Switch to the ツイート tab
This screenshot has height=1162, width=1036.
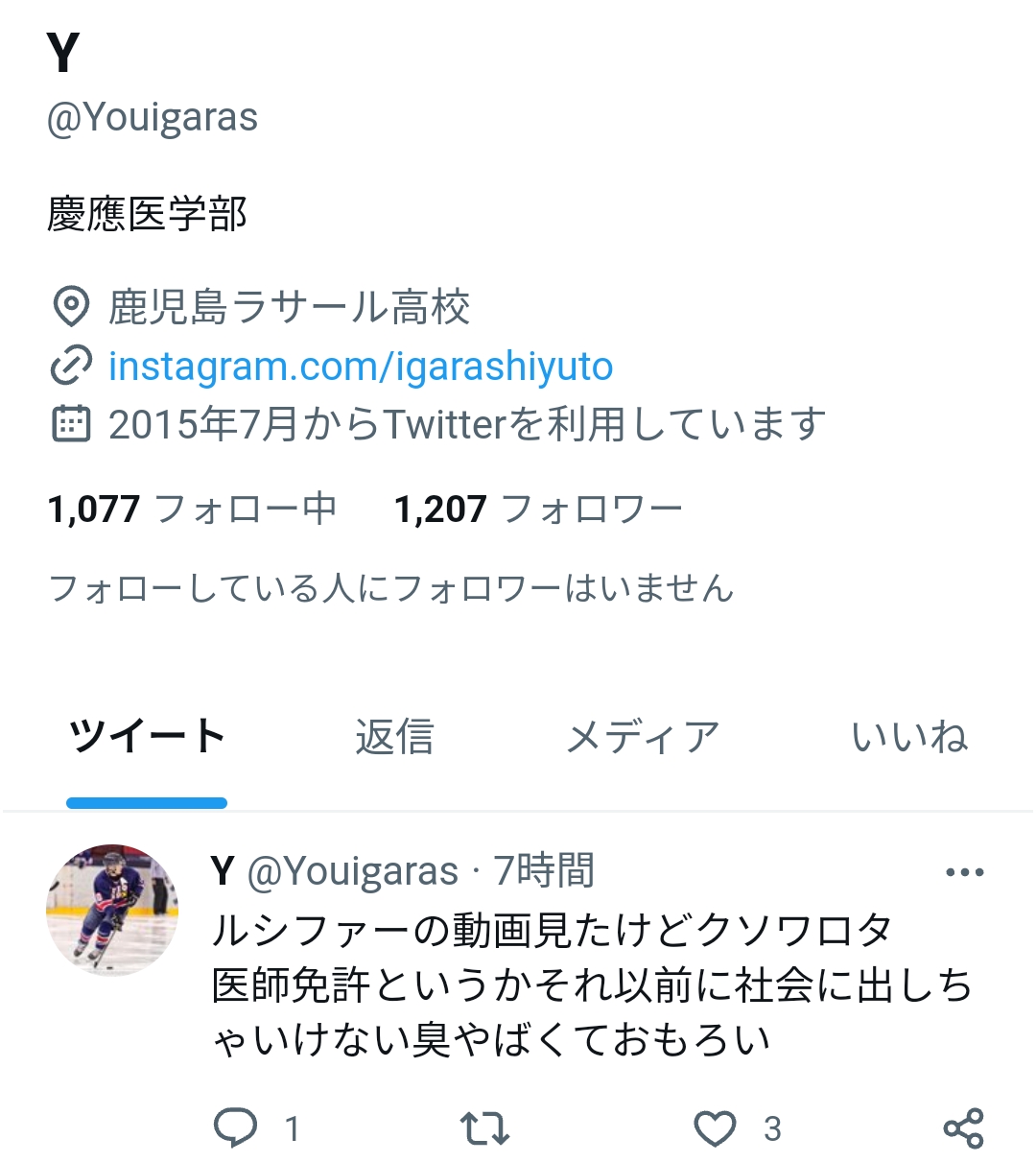point(147,737)
